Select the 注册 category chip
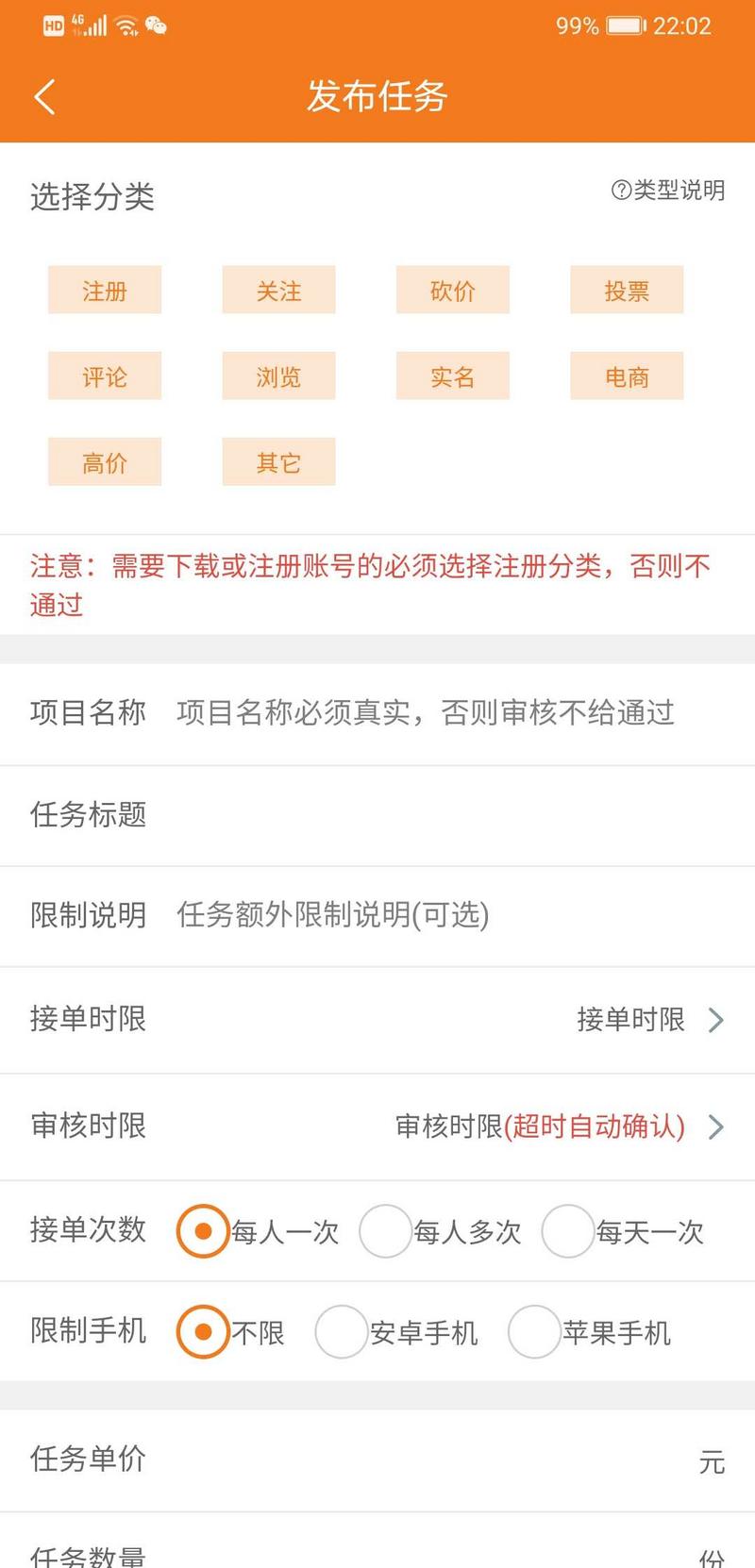Viewport: 755px width, 1568px height. pos(105,291)
